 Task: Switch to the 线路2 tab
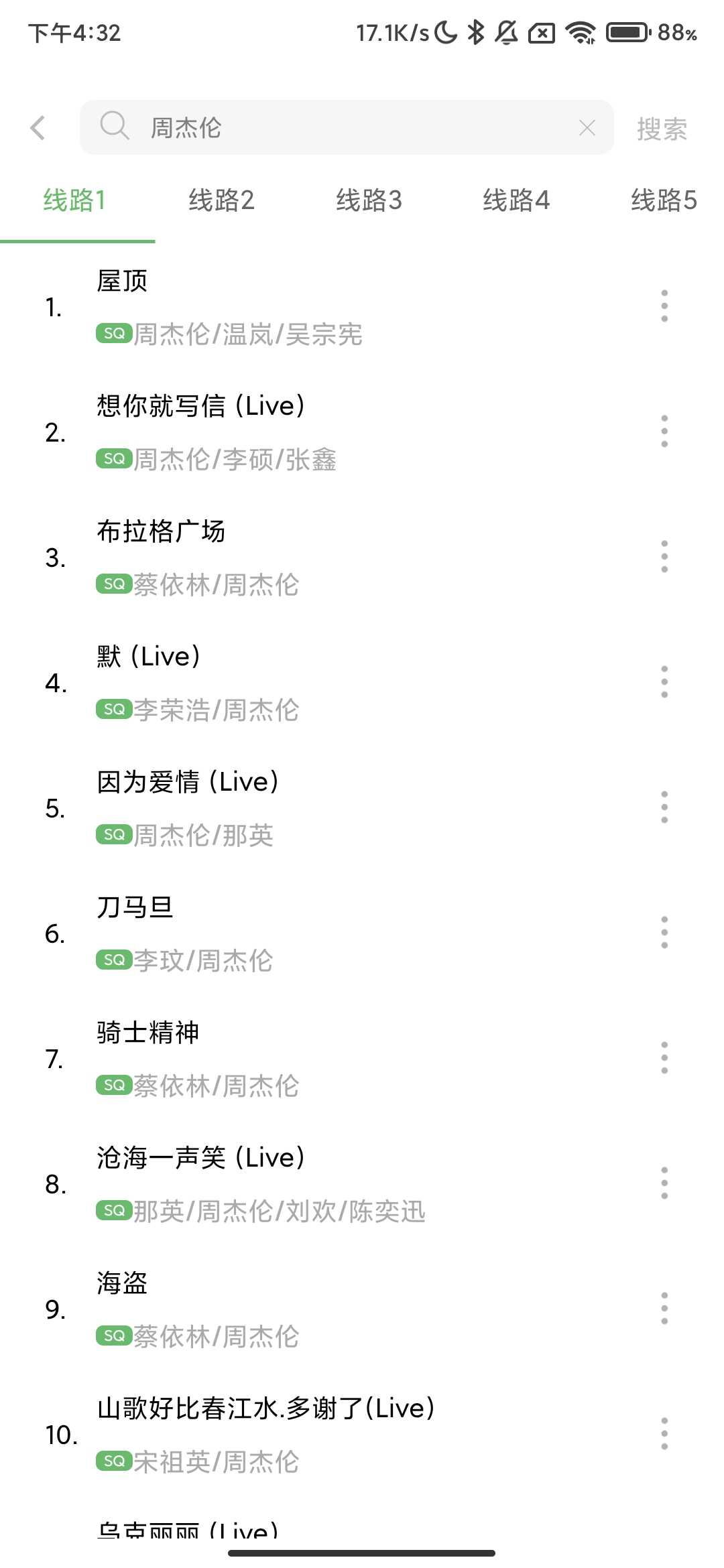[x=221, y=200]
